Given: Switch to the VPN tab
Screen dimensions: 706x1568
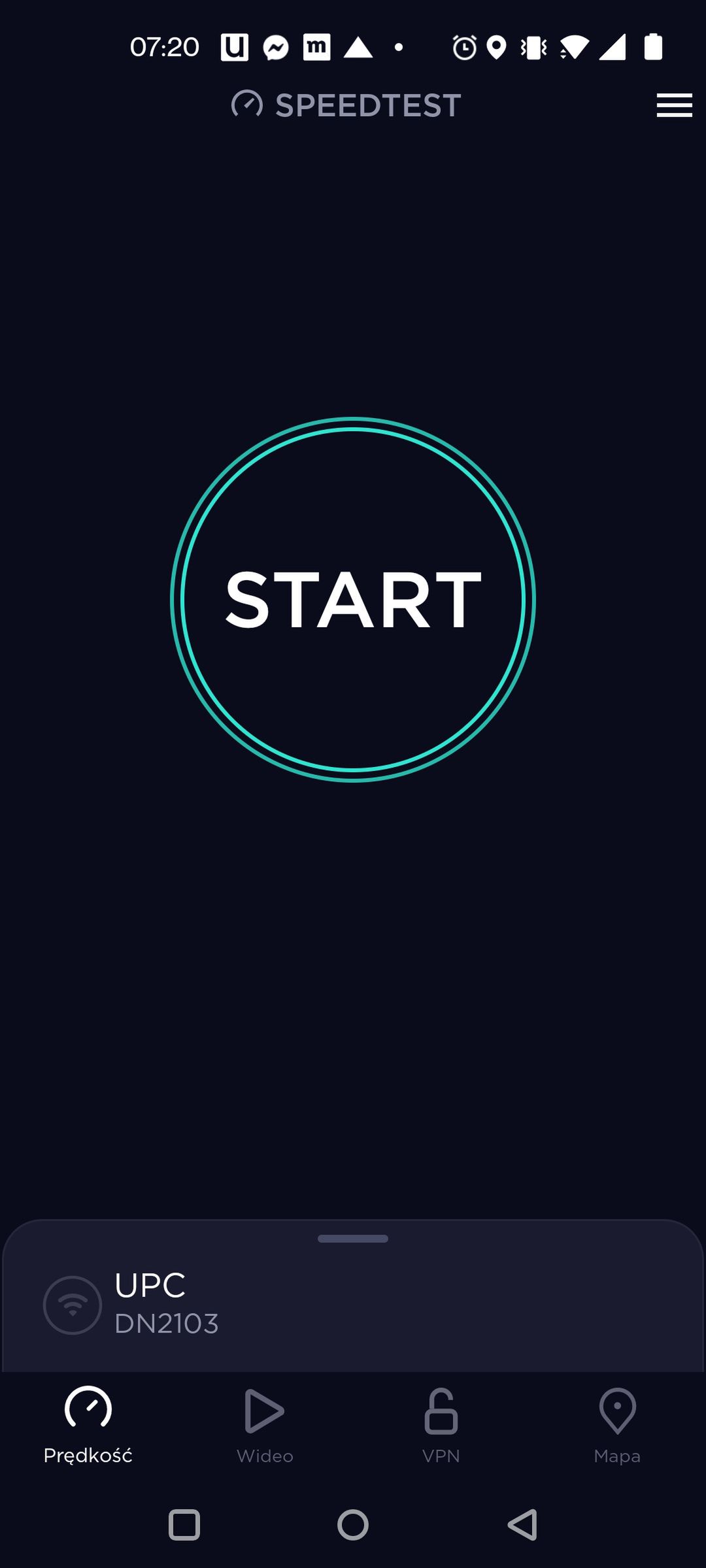Looking at the screenshot, I should (441, 1426).
